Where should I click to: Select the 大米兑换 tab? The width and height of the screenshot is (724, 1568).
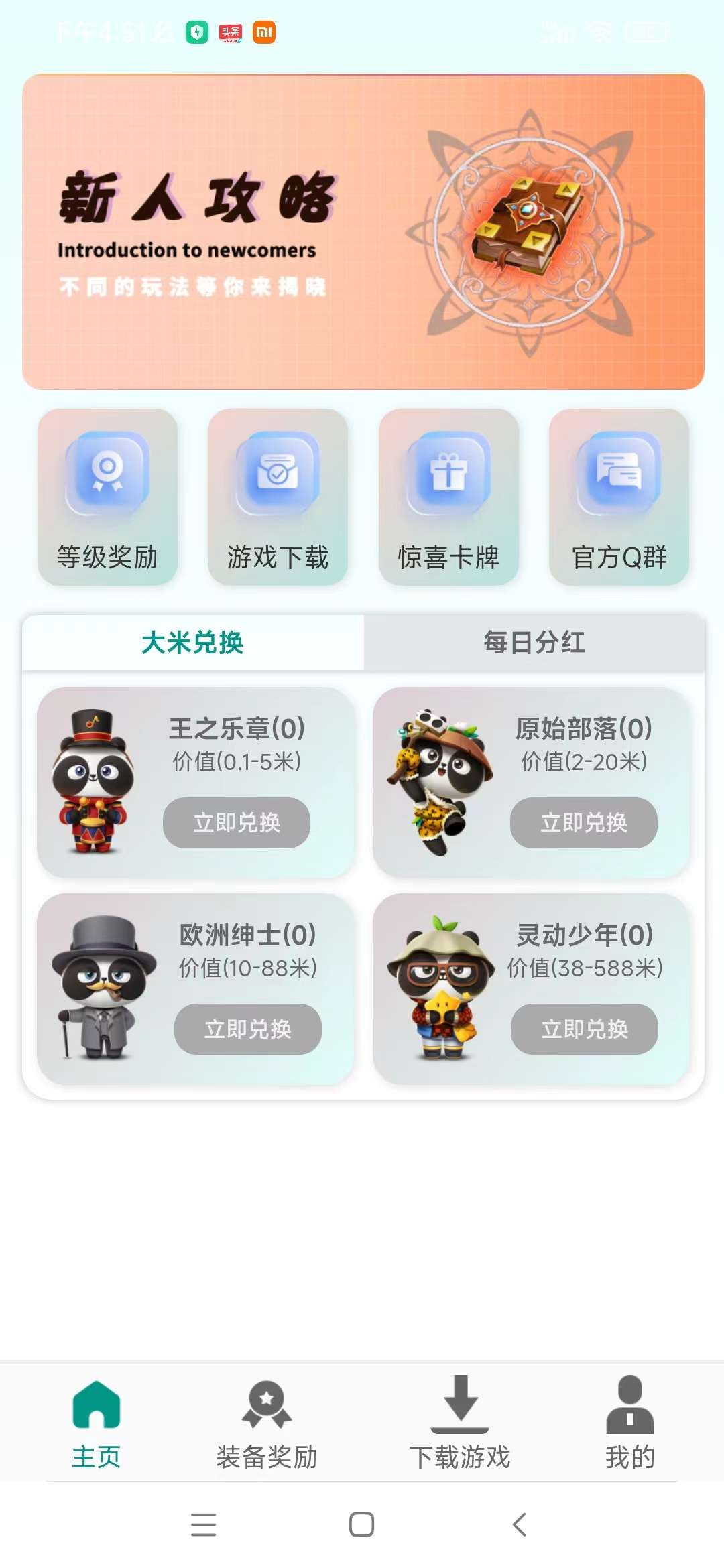click(x=193, y=642)
